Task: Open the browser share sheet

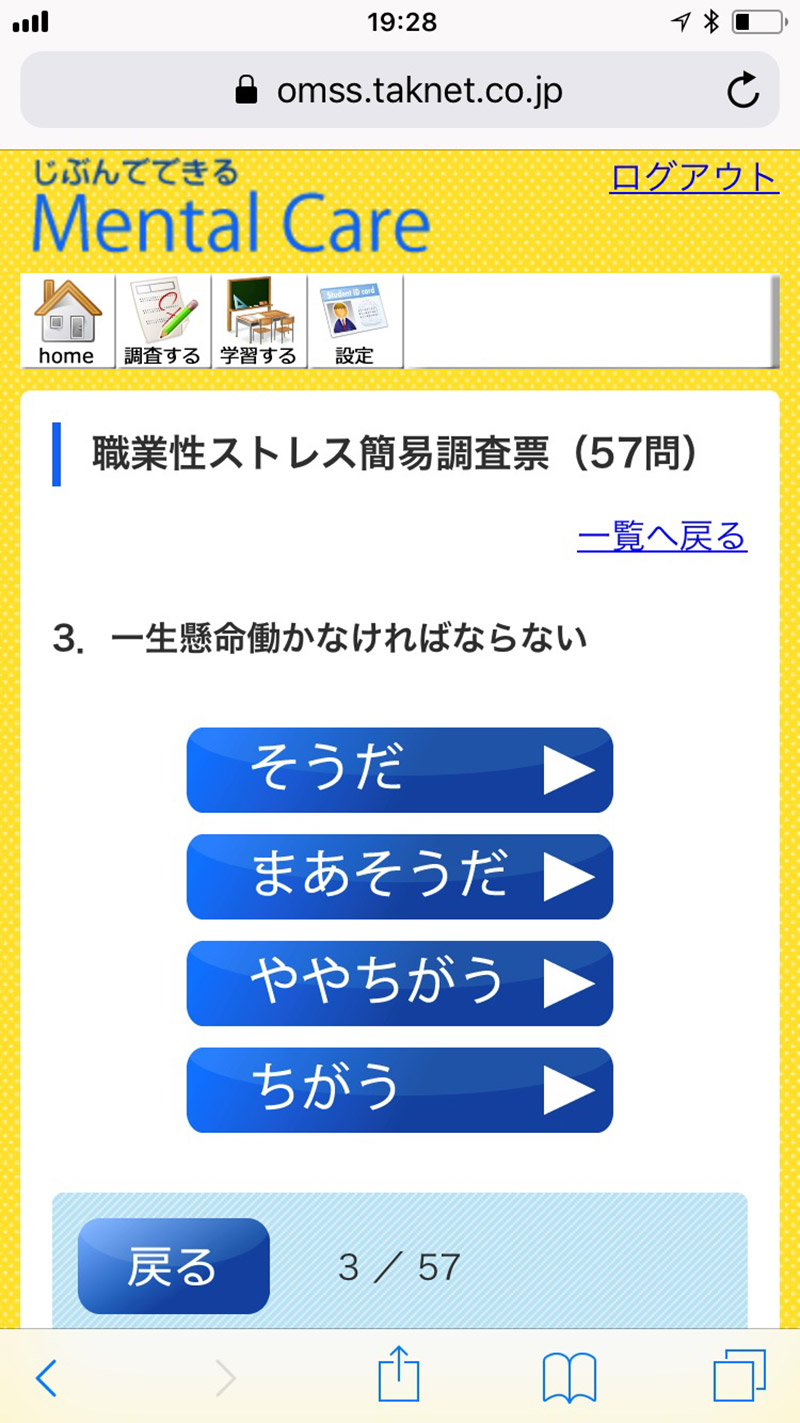Action: [399, 1375]
